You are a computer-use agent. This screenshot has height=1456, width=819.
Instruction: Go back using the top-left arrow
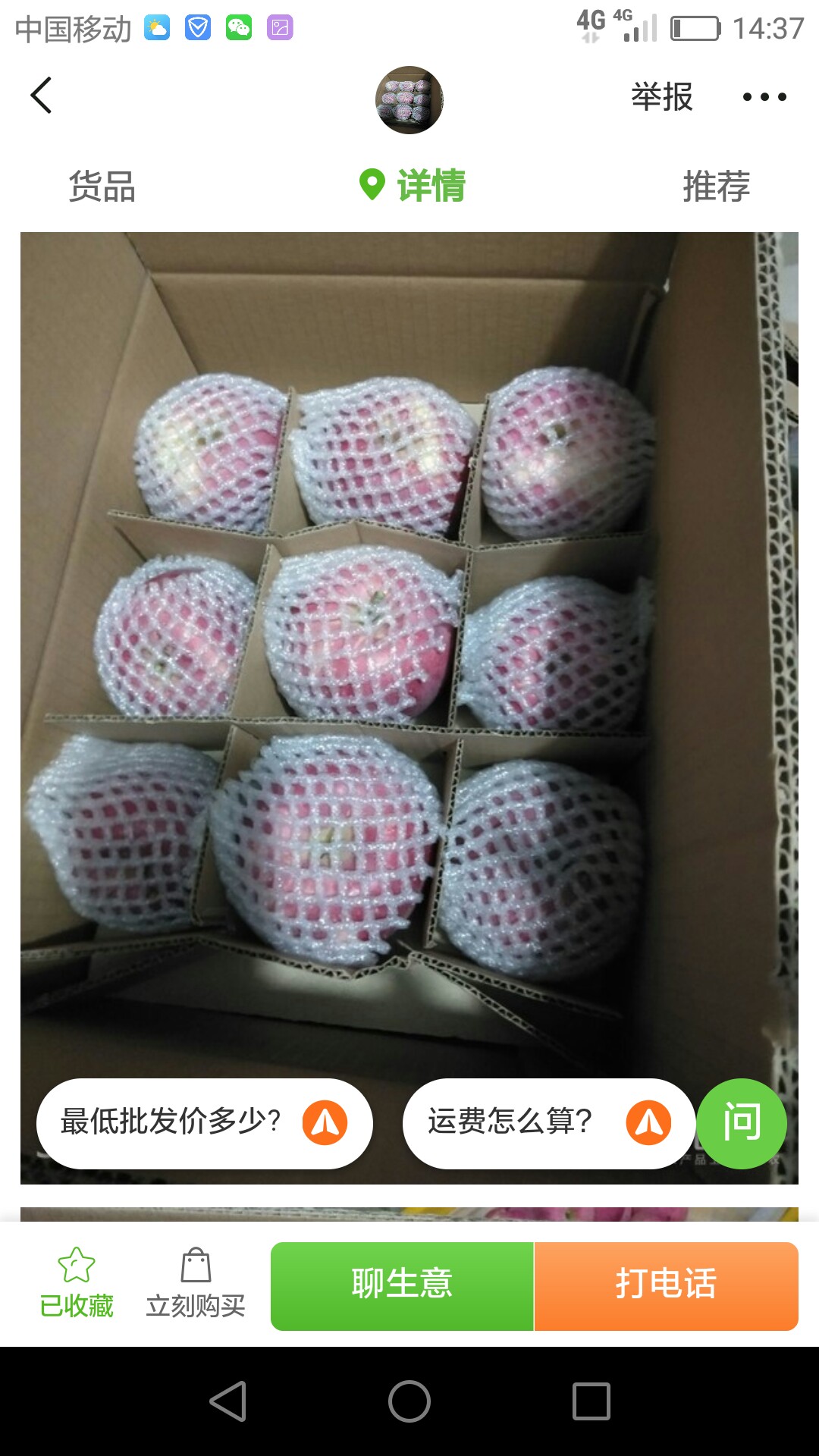(41, 96)
